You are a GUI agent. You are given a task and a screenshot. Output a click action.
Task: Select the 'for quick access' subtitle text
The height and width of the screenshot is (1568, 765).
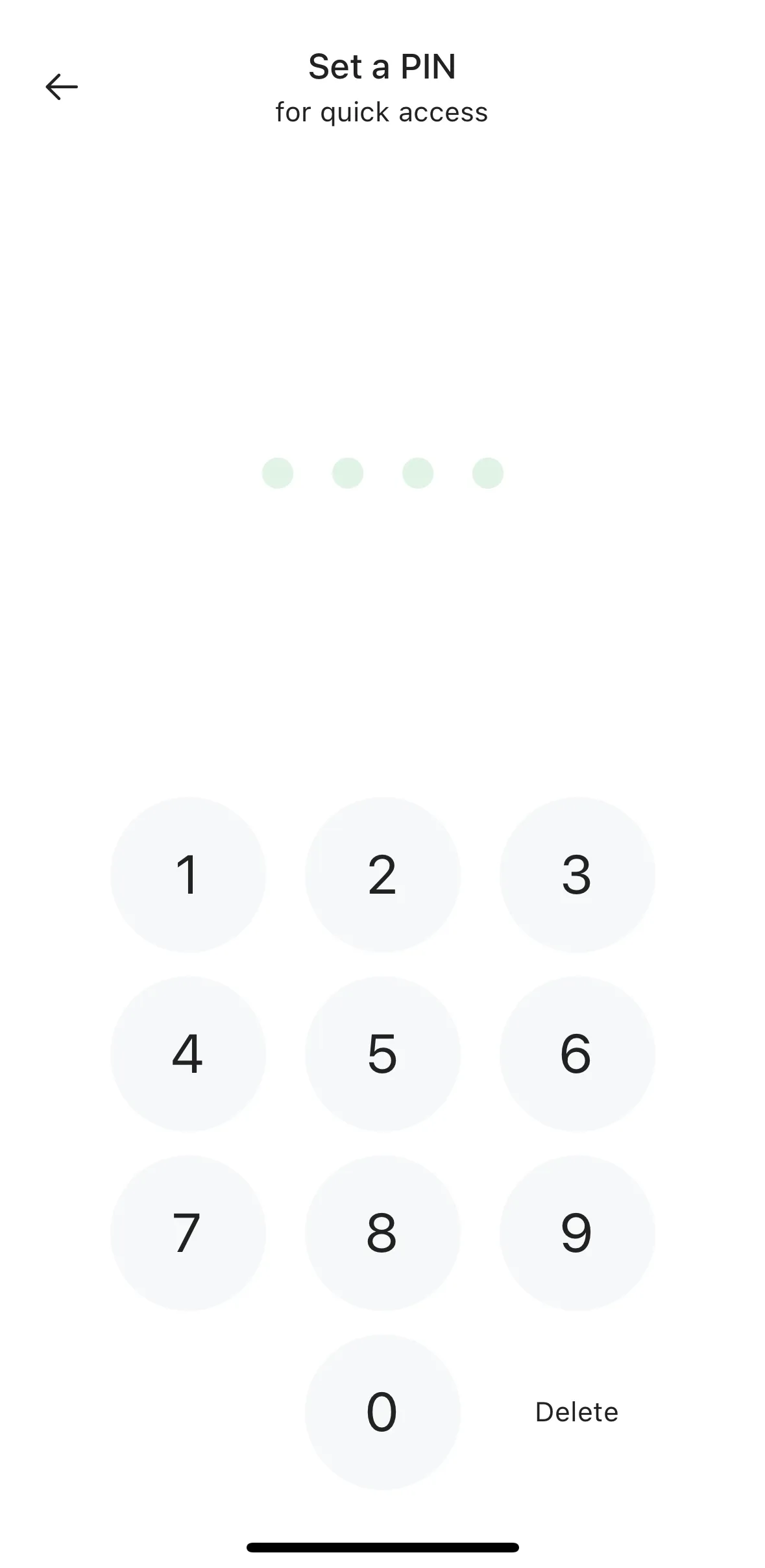(382, 112)
